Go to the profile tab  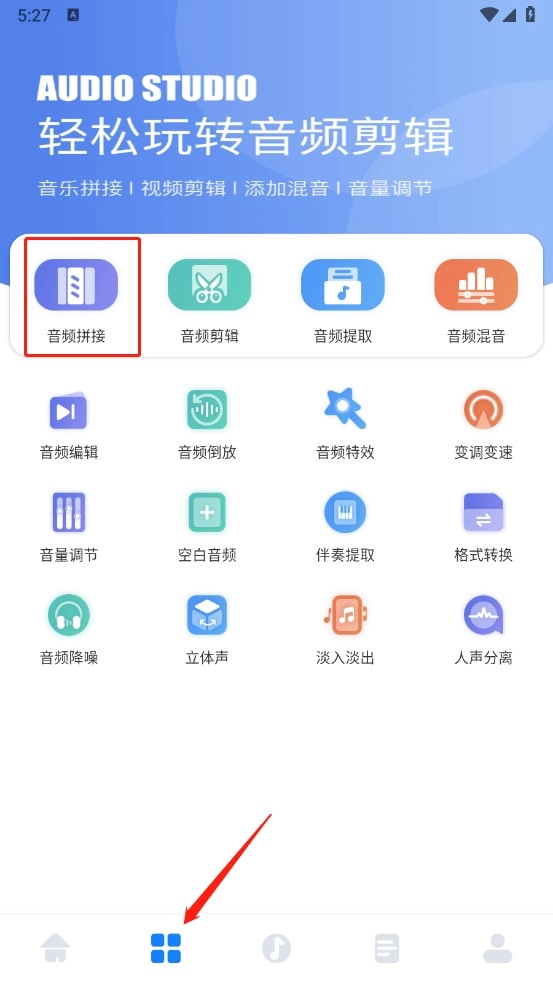point(498,948)
